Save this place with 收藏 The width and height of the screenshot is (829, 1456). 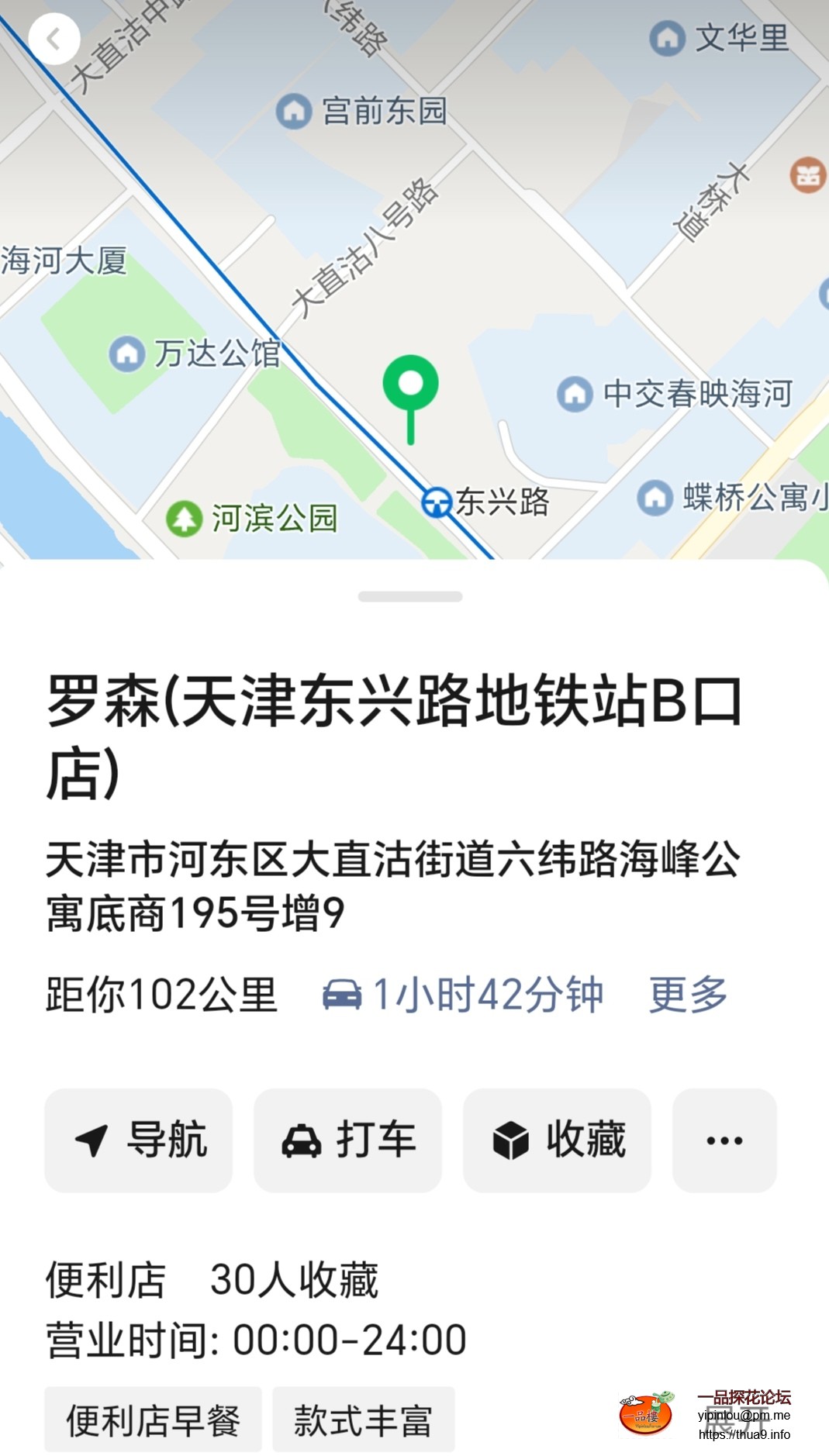point(557,1140)
